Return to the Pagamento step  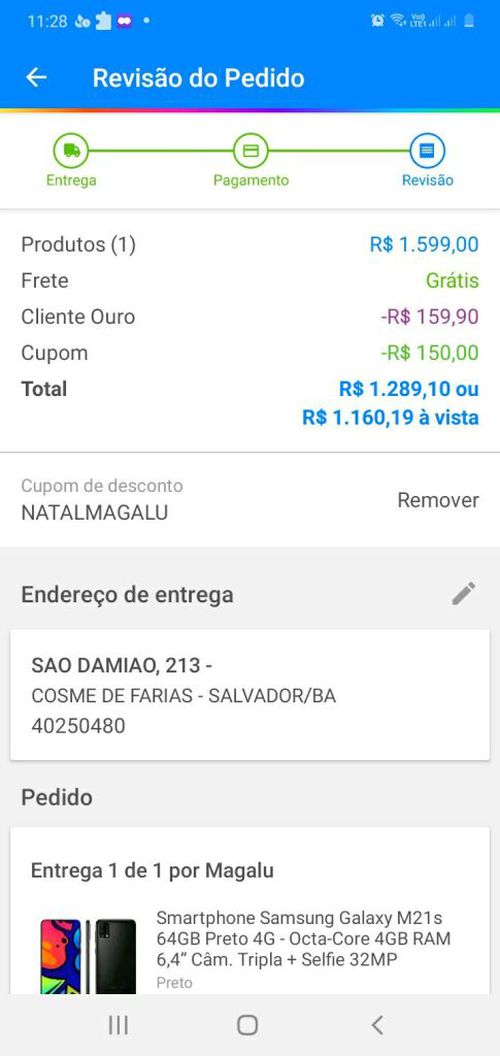pos(251,160)
